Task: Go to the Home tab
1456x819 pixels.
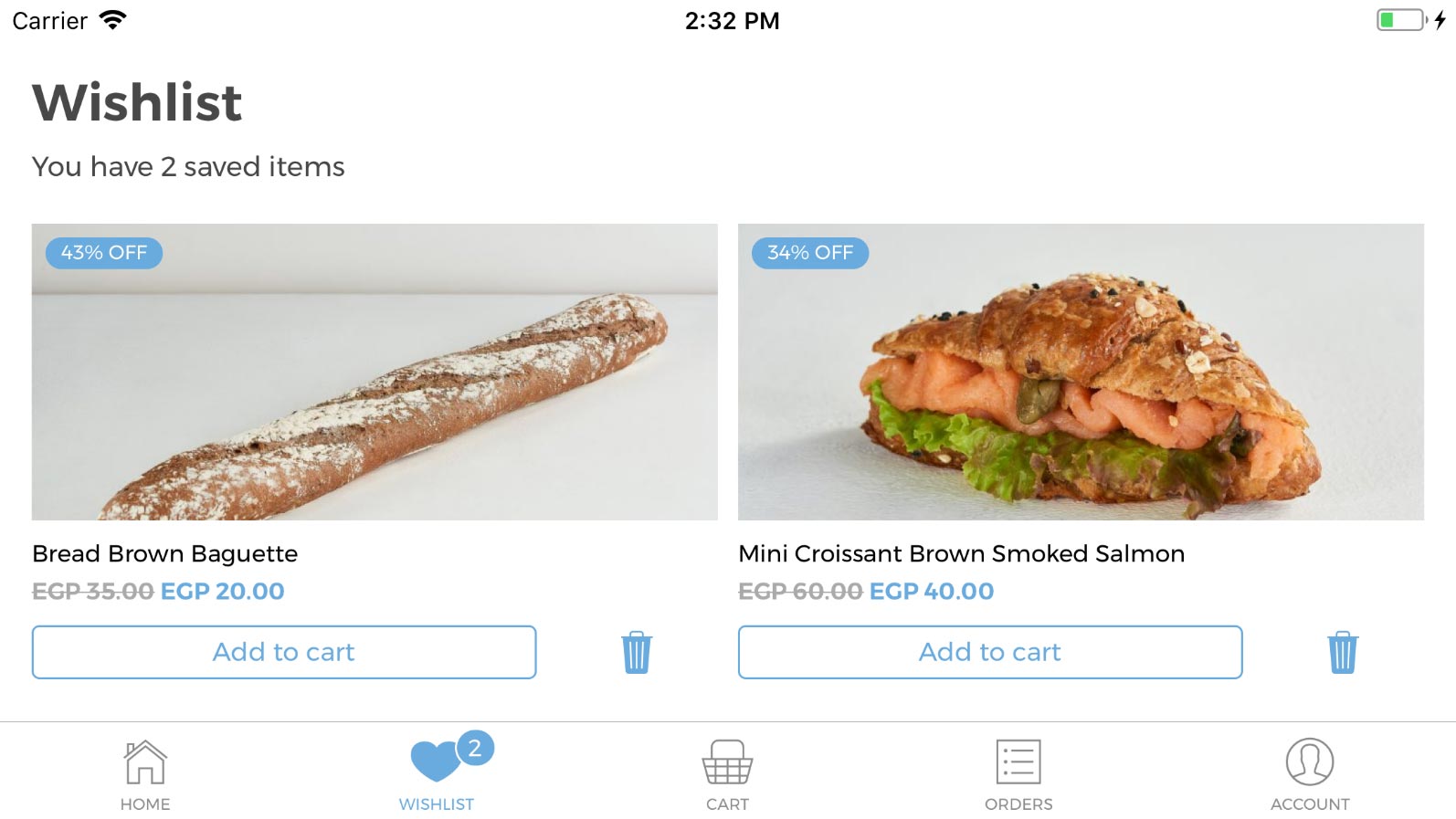Action: (x=145, y=772)
